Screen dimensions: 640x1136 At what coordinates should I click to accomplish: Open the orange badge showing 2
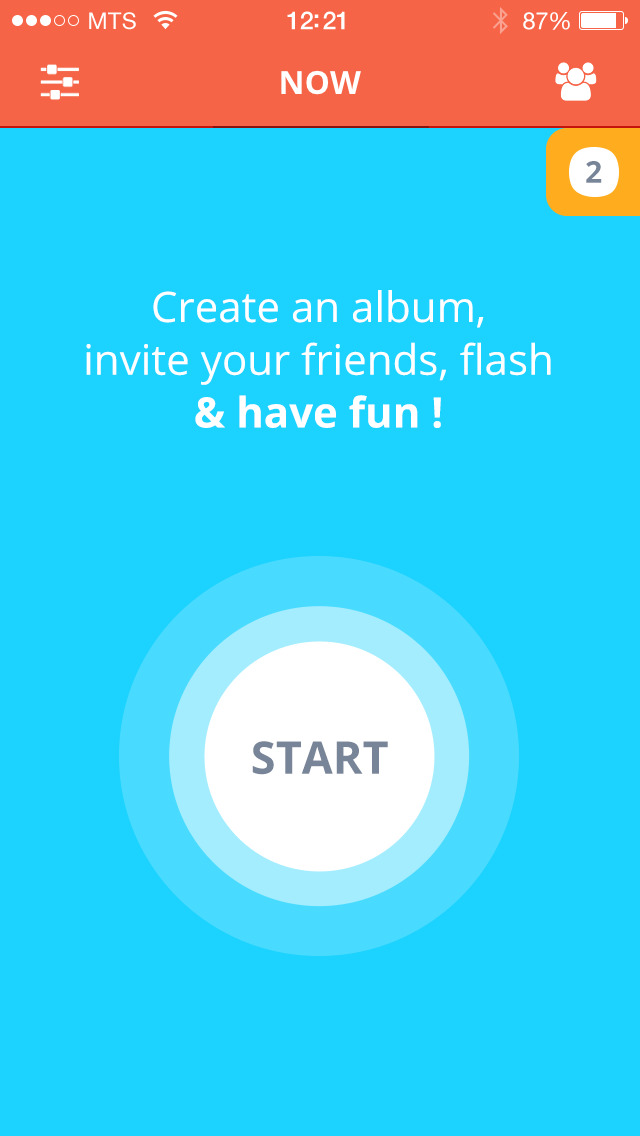tap(594, 172)
